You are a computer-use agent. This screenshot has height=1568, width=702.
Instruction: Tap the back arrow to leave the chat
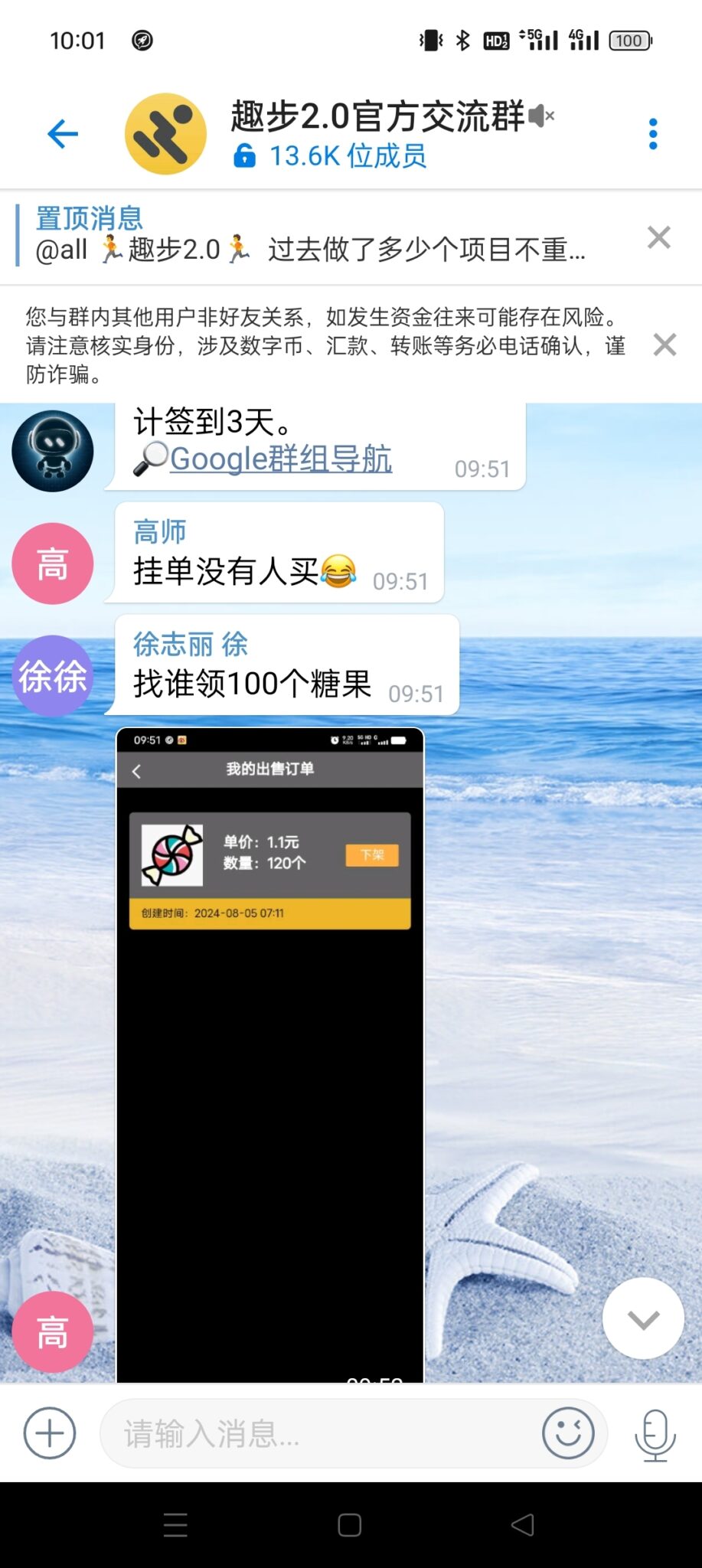60,132
